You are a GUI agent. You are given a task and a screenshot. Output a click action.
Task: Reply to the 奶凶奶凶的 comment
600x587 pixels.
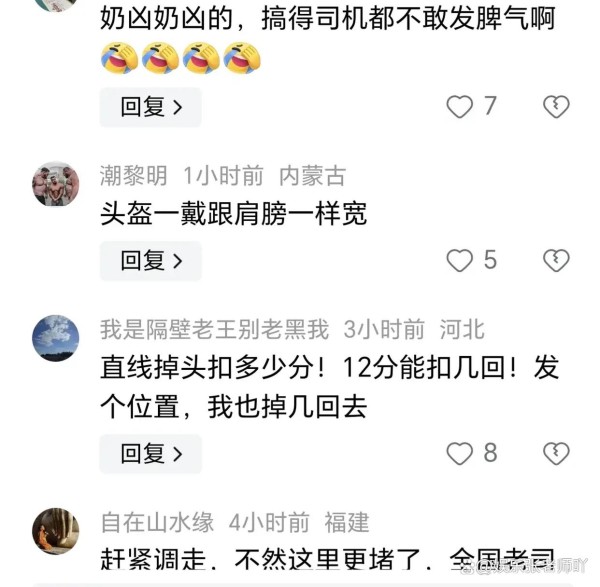(150, 107)
